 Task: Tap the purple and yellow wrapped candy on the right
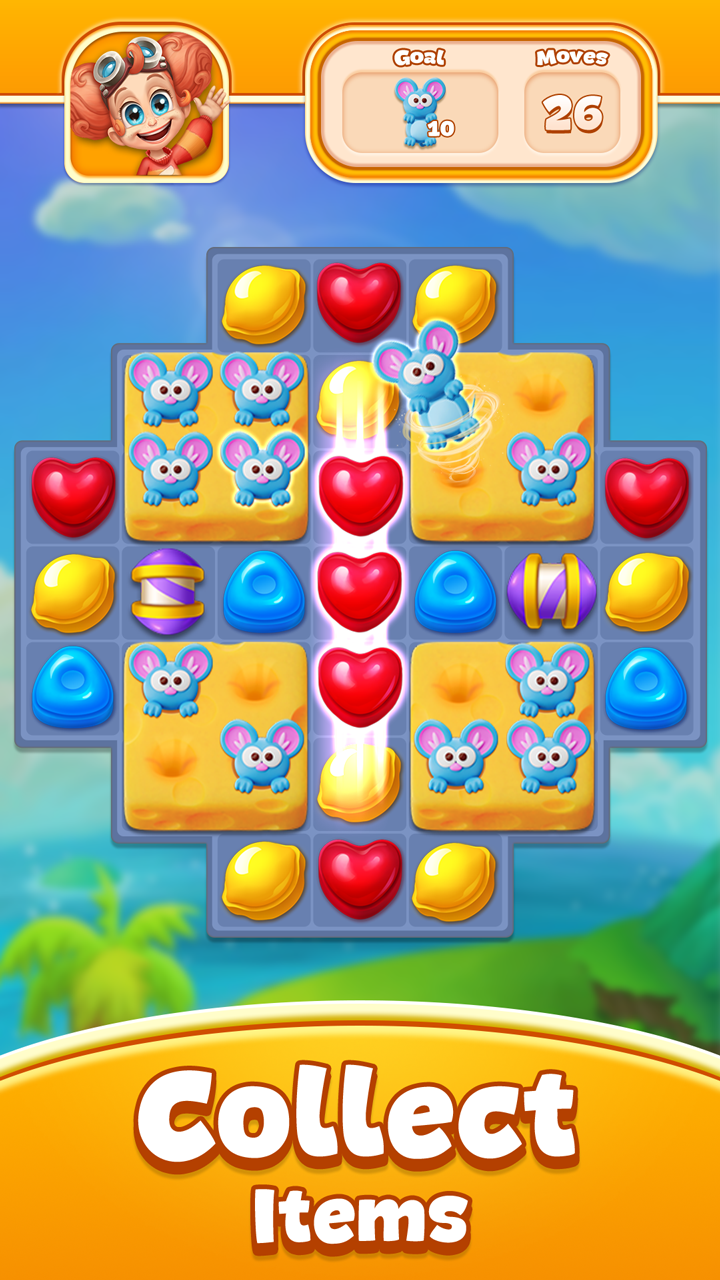click(x=553, y=590)
